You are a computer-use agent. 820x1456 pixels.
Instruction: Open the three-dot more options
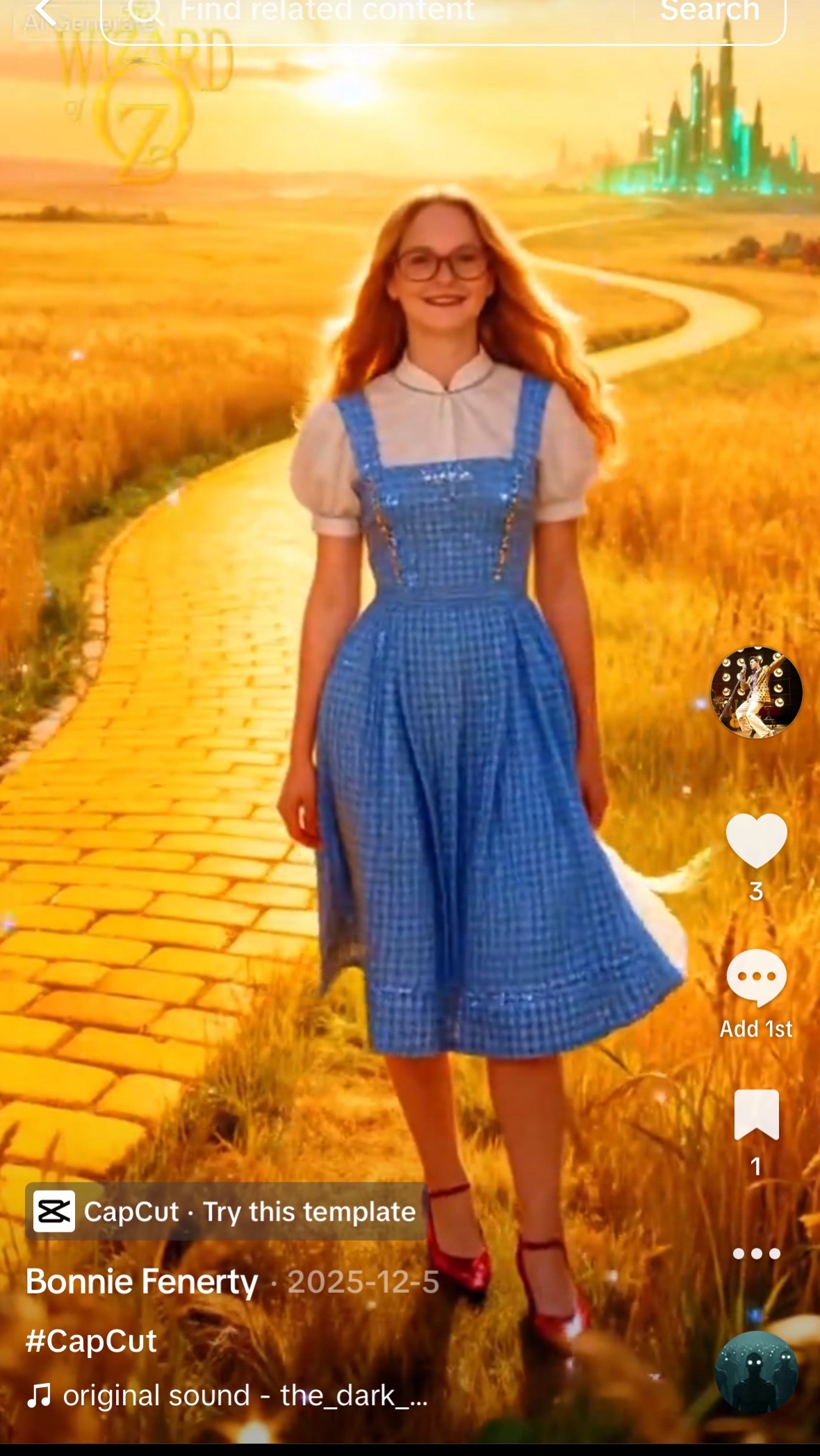click(x=756, y=1254)
